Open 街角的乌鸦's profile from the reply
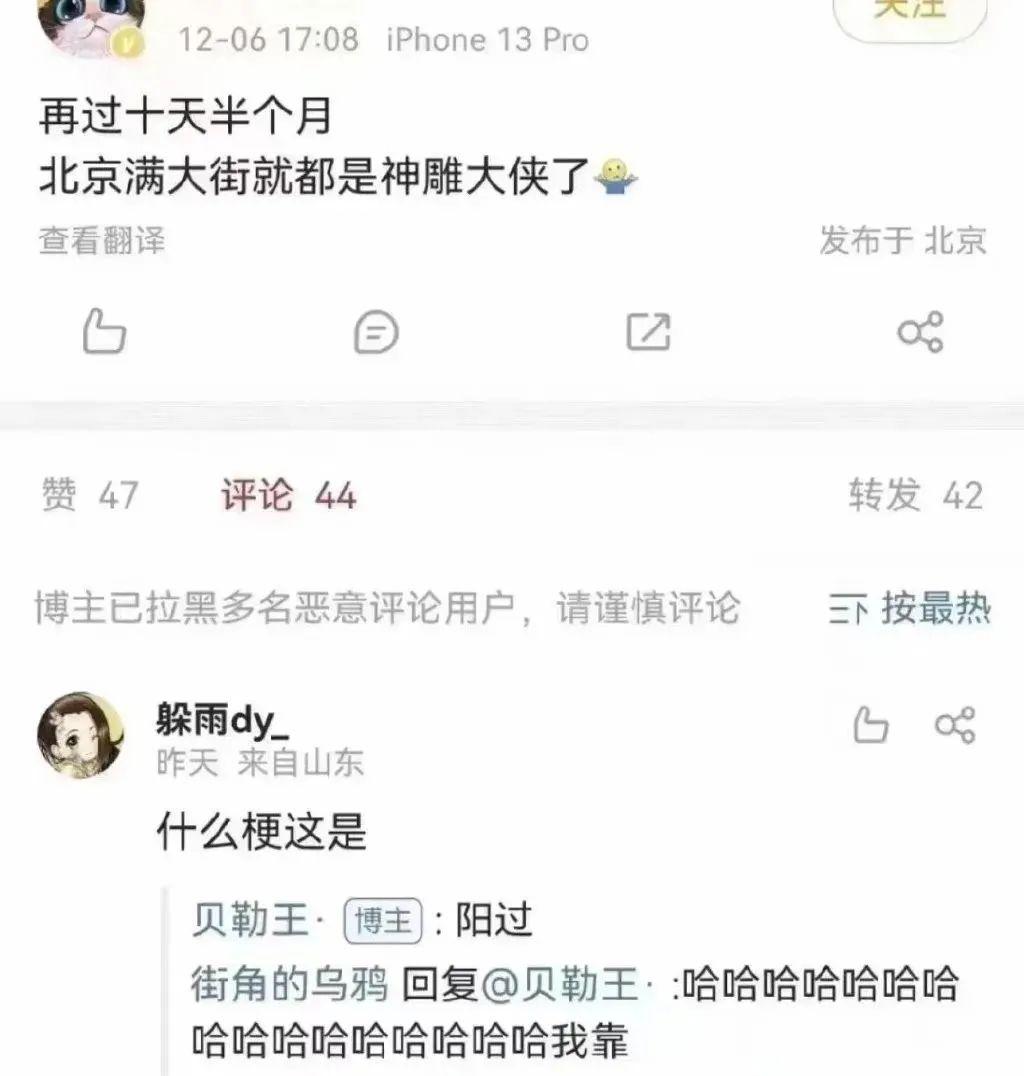This screenshot has width=1024, height=1076. 288,985
